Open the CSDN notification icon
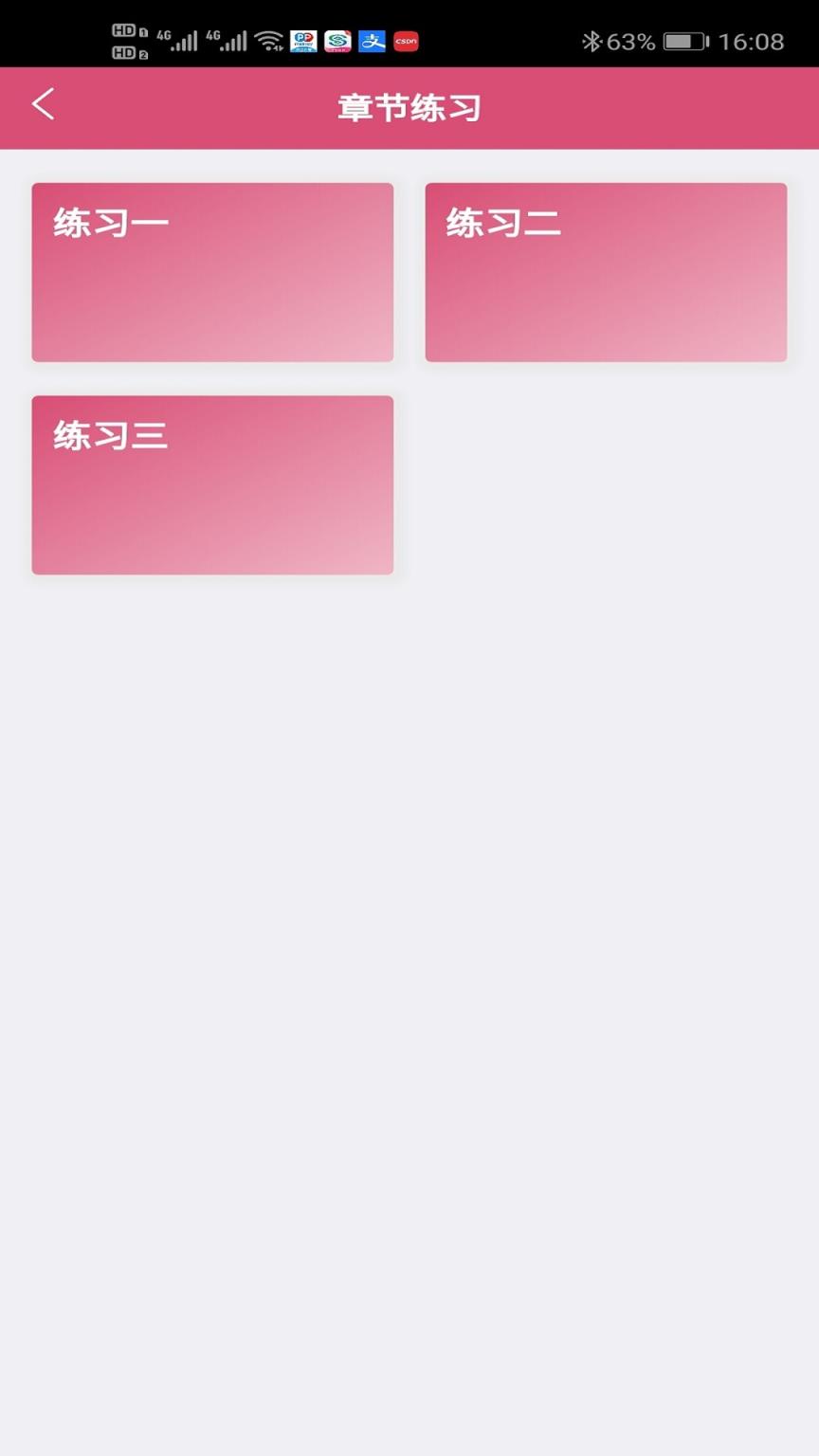819x1456 pixels. tap(406, 41)
